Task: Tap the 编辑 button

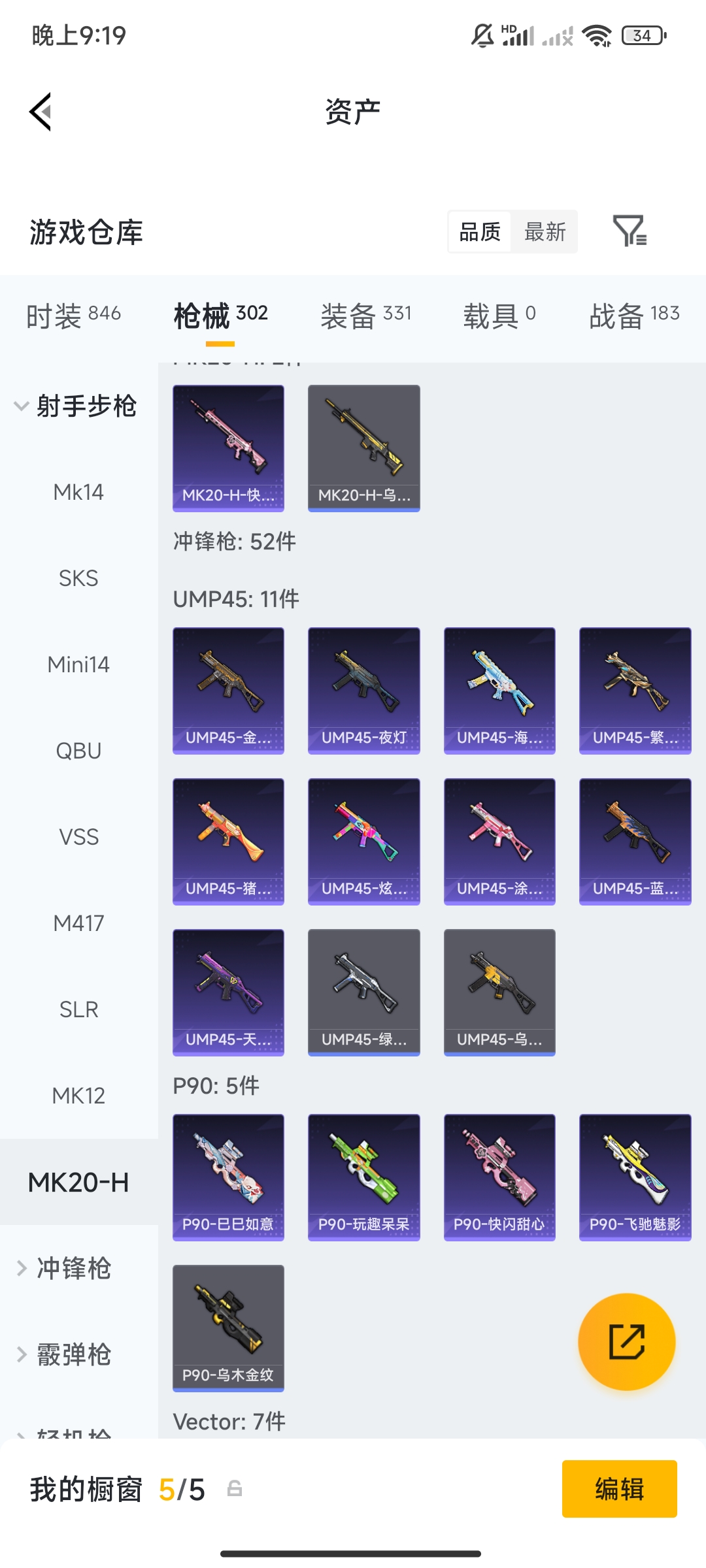Action: (619, 1489)
